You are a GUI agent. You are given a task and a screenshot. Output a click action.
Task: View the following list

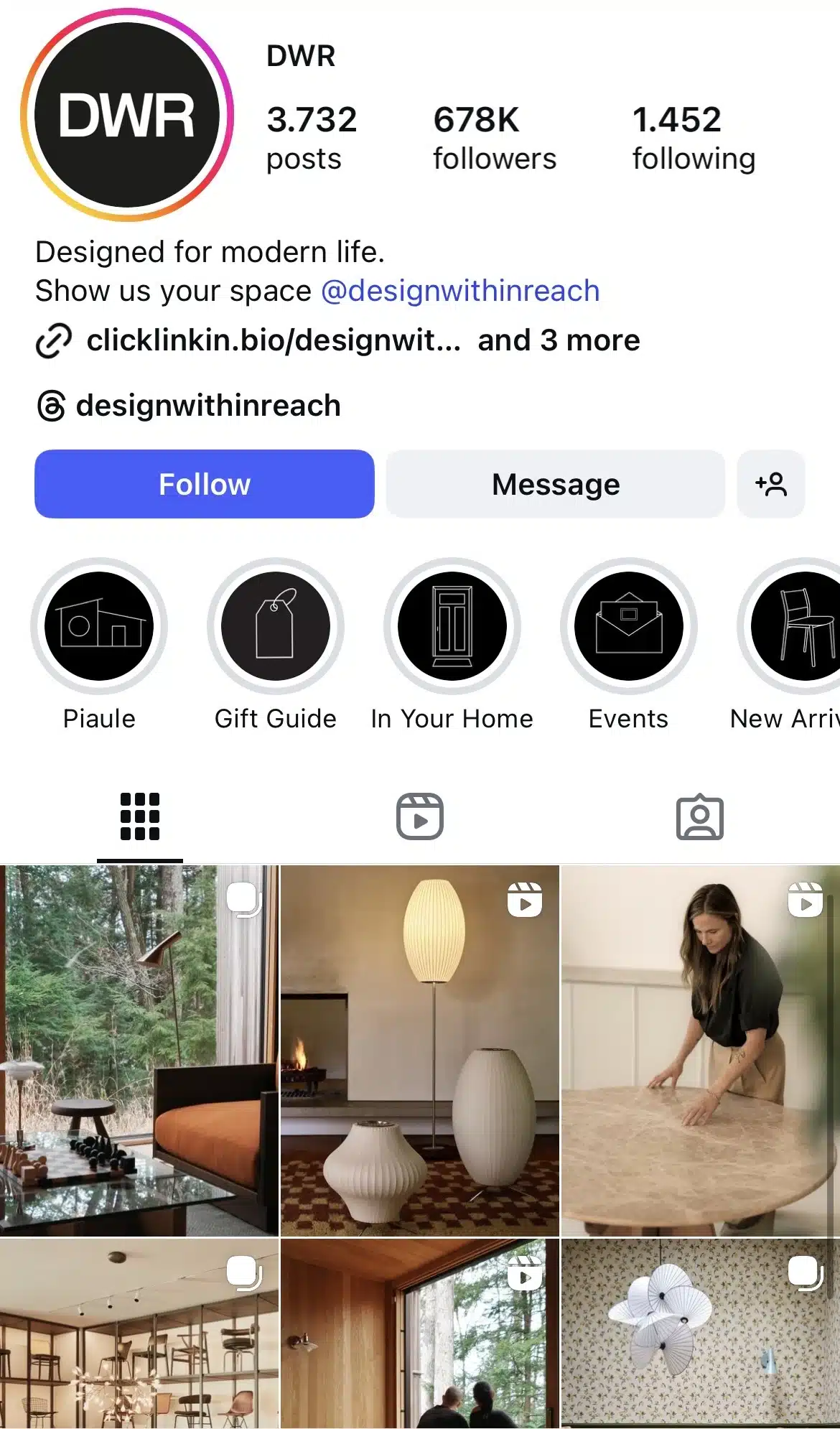point(694,136)
